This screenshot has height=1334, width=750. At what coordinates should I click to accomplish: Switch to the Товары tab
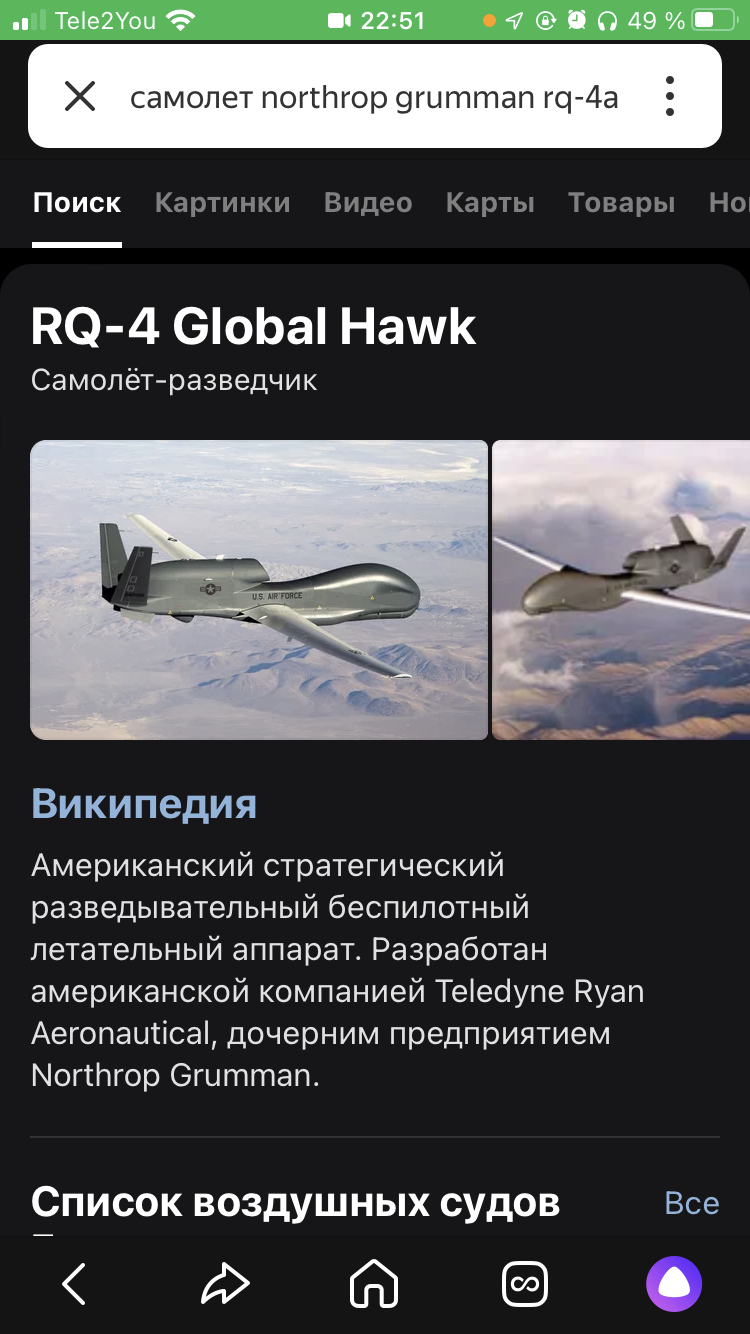(621, 203)
